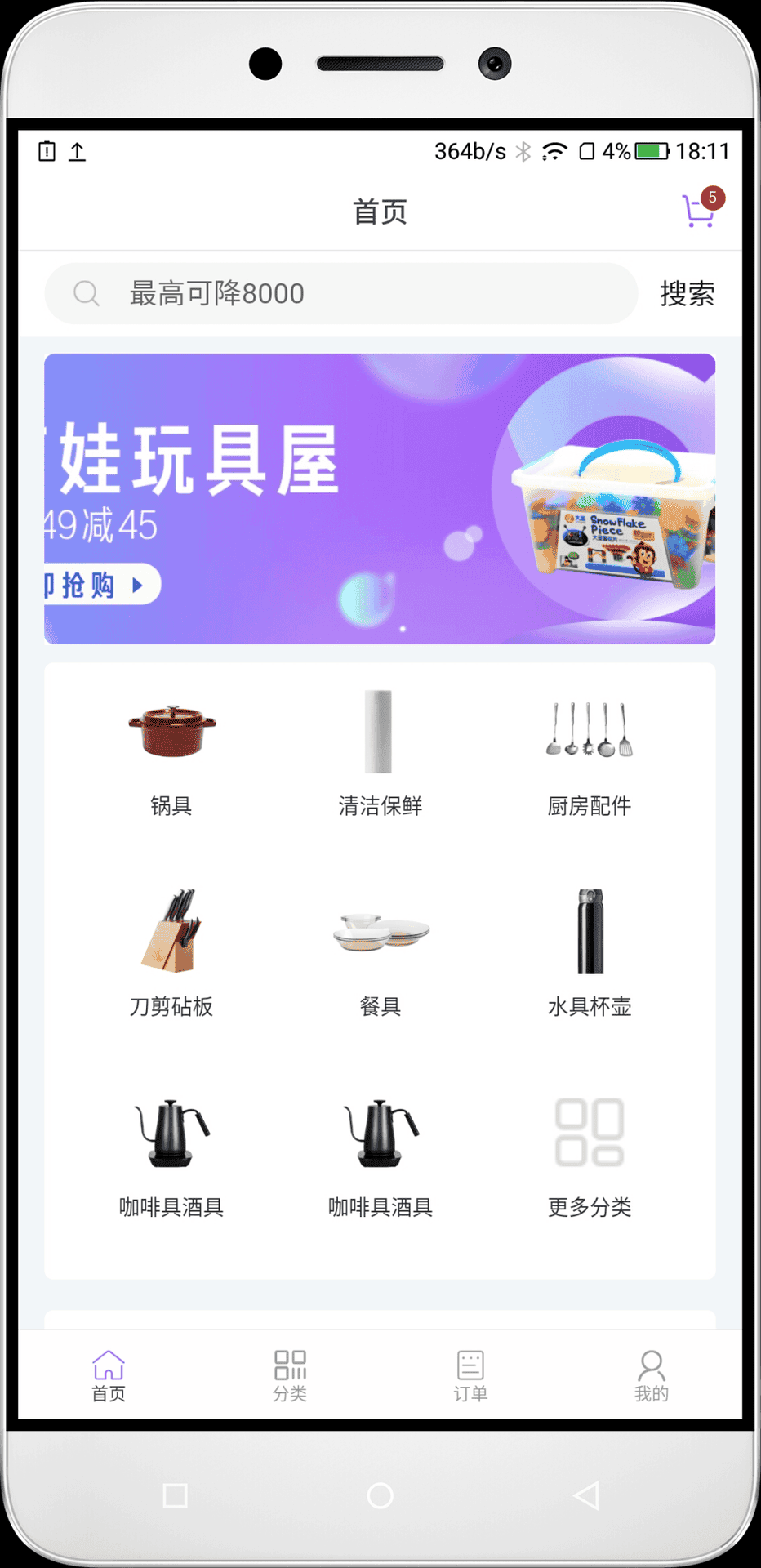This screenshot has height=1568, width=761.
Task: Open the shopping cart icon
Action: pyautogui.click(x=701, y=210)
